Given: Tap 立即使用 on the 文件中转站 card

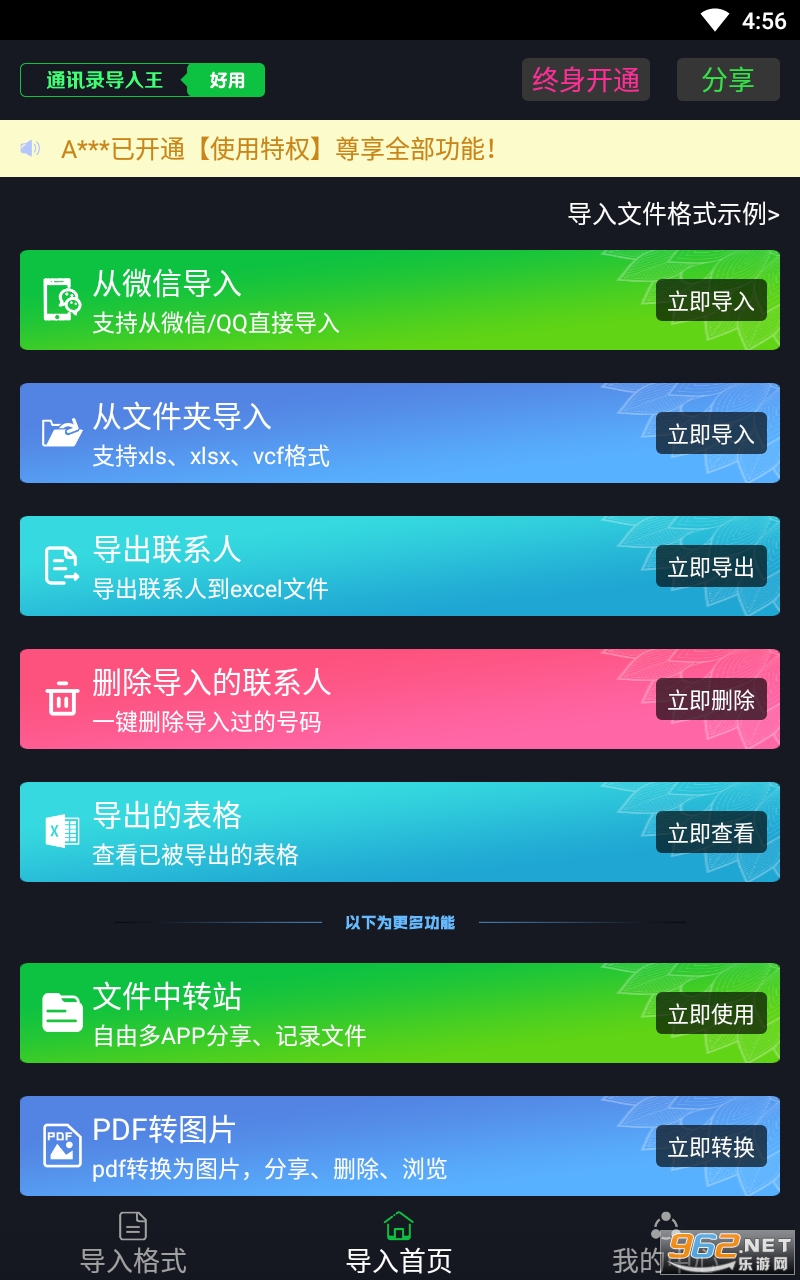Looking at the screenshot, I should tap(711, 1014).
